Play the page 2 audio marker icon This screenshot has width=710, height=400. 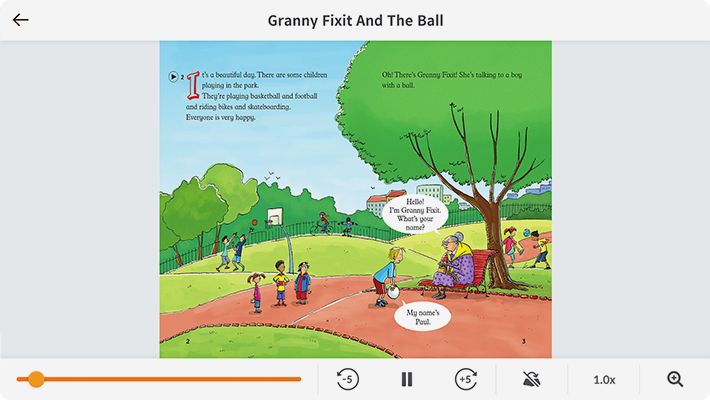point(173,75)
